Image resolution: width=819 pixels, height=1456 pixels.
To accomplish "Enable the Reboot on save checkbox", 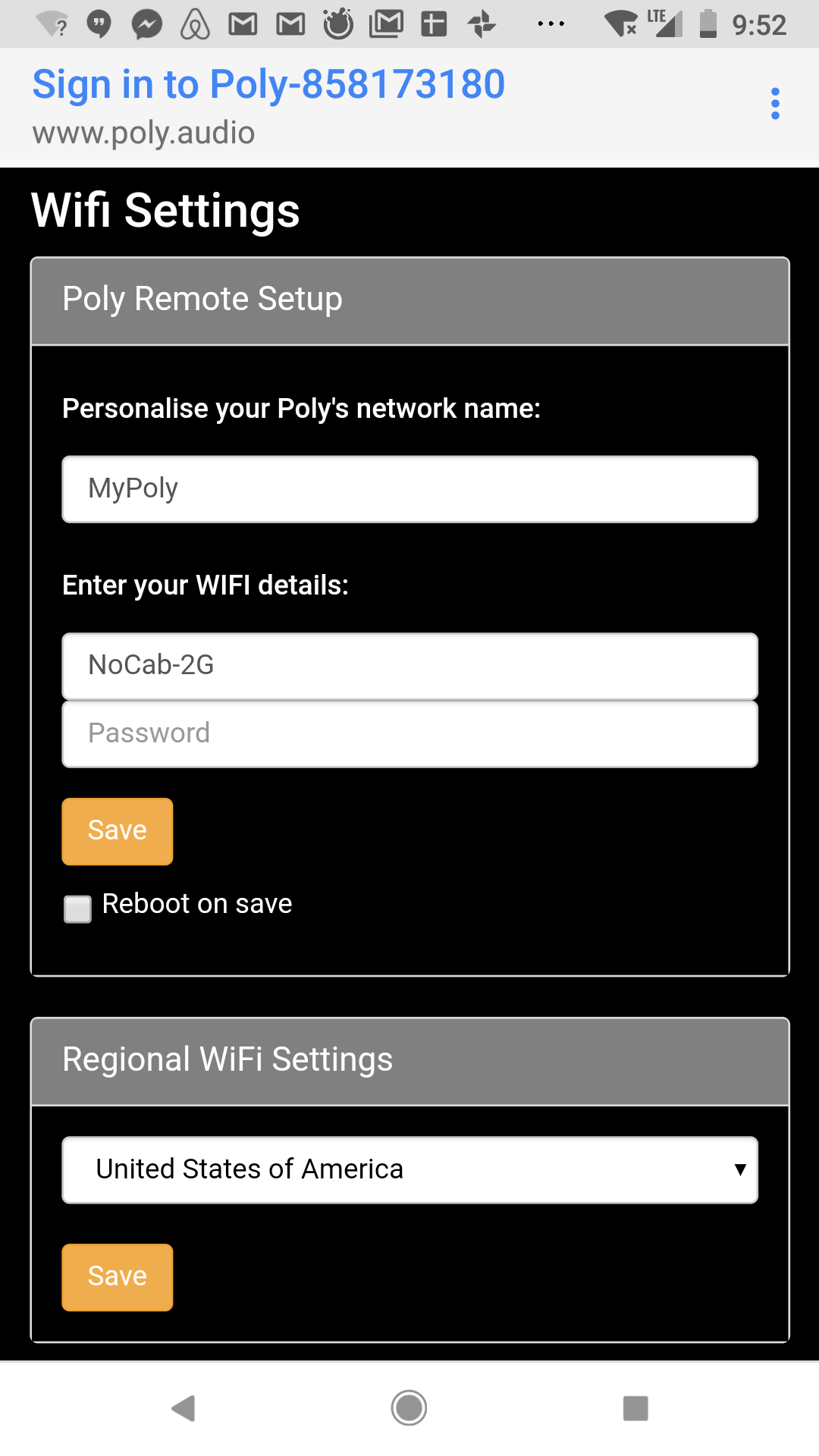I will [x=77, y=908].
